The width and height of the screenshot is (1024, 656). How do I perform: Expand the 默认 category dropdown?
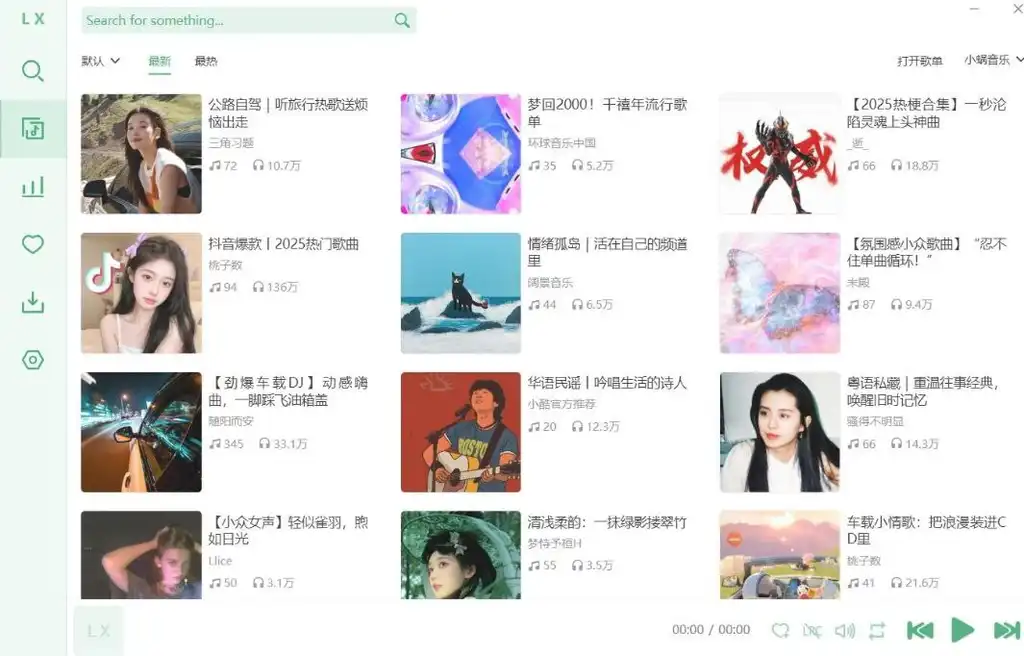[100, 61]
